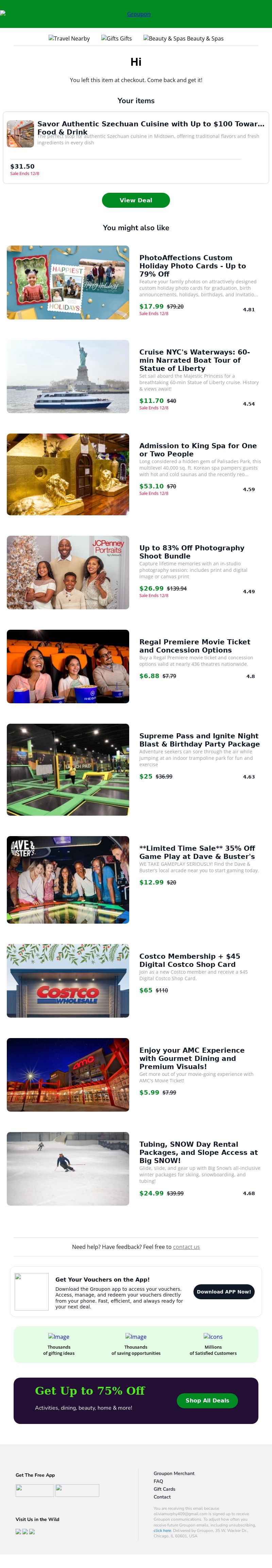See the Dave & Buster's Game Play offer

pyautogui.click(x=197, y=852)
